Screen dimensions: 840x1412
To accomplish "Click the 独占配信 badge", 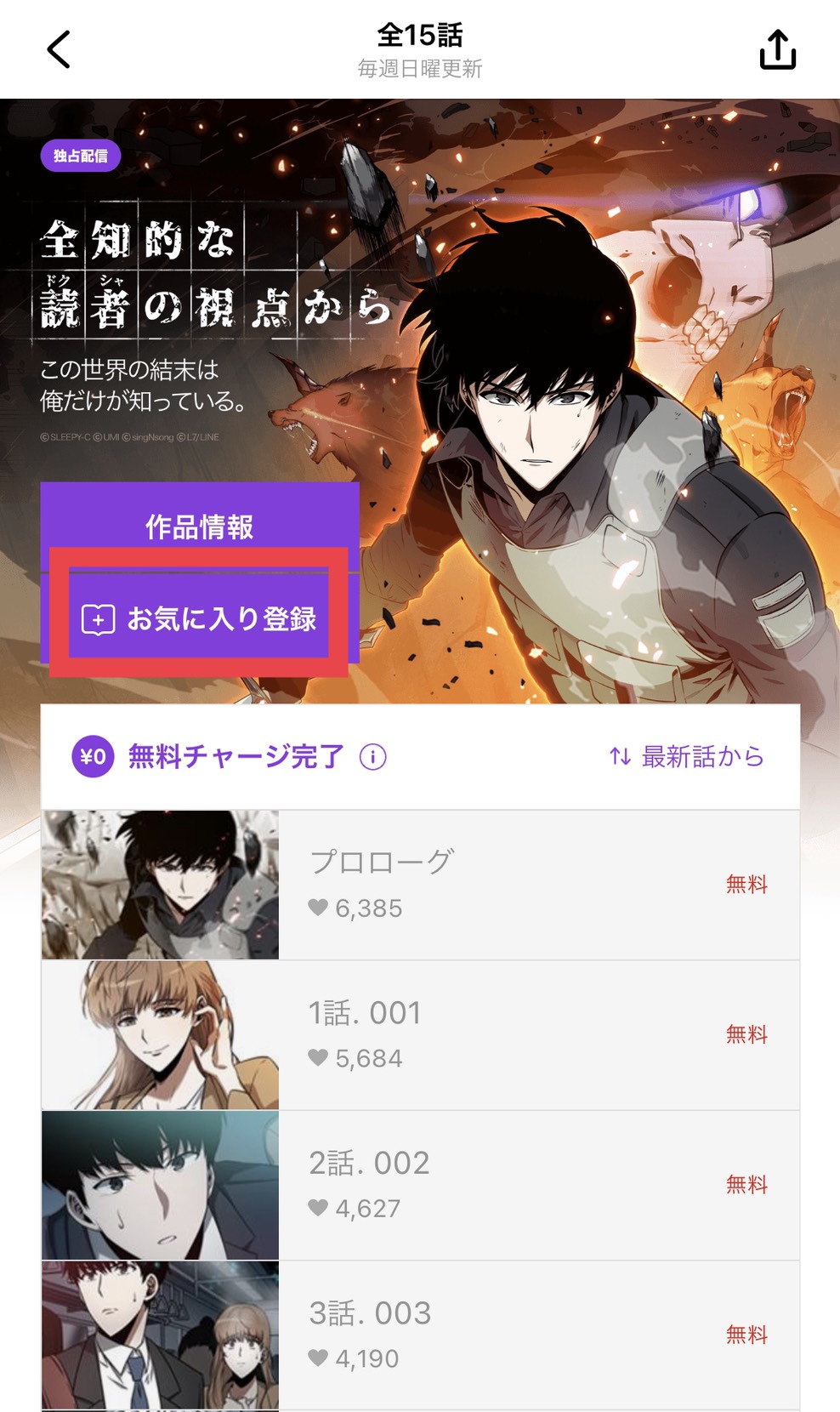I will (82, 156).
